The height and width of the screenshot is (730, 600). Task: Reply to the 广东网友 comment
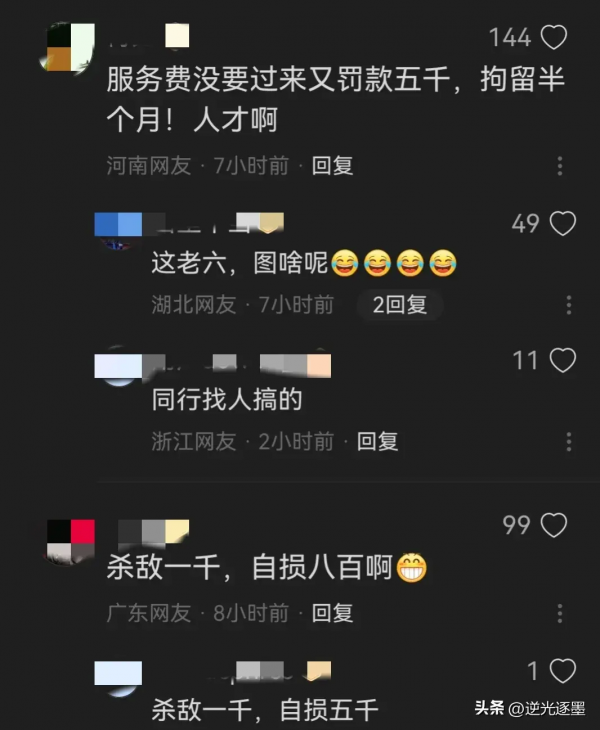pos(332,613)
